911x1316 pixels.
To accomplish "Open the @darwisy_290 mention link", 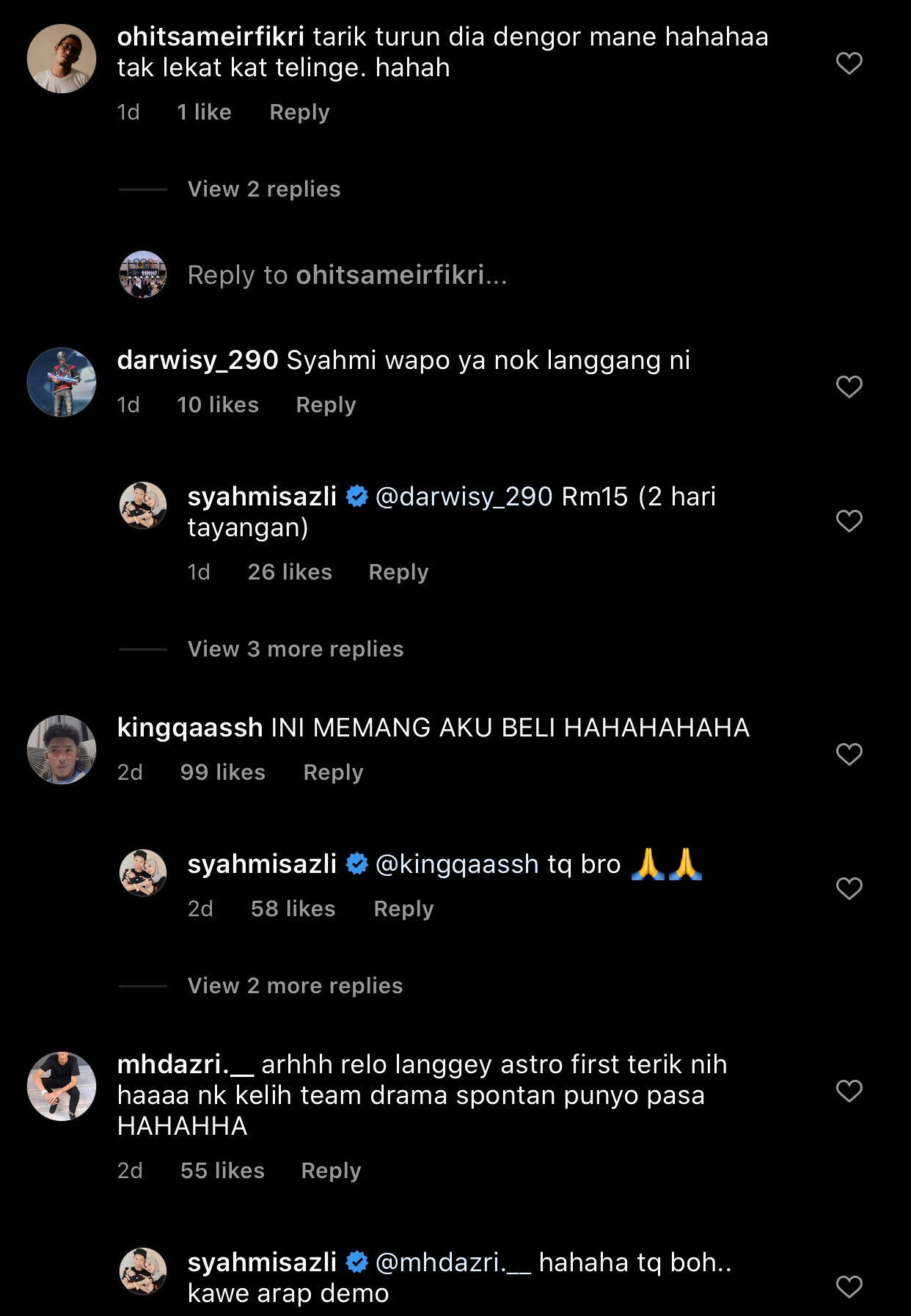I will 464,497.
